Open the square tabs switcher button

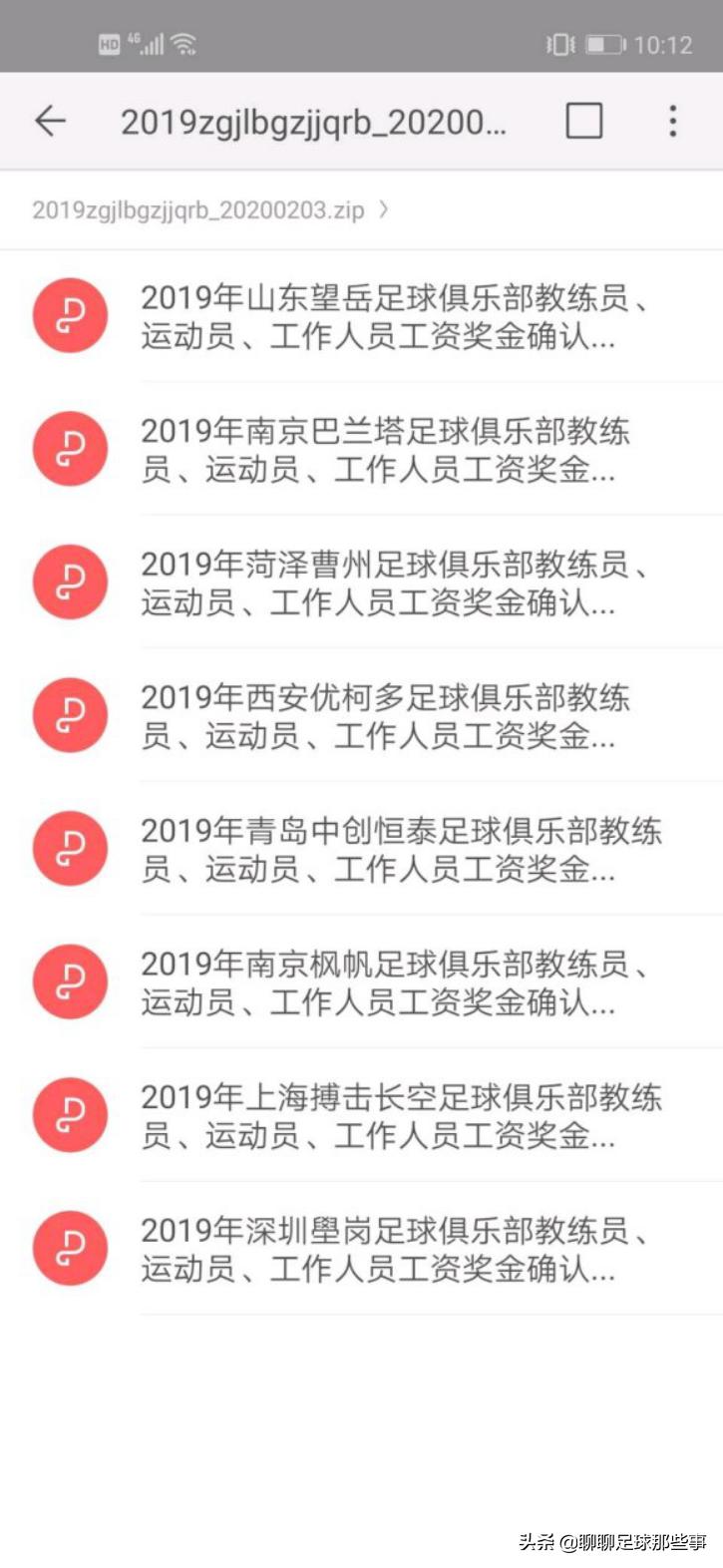coord(583,120)
